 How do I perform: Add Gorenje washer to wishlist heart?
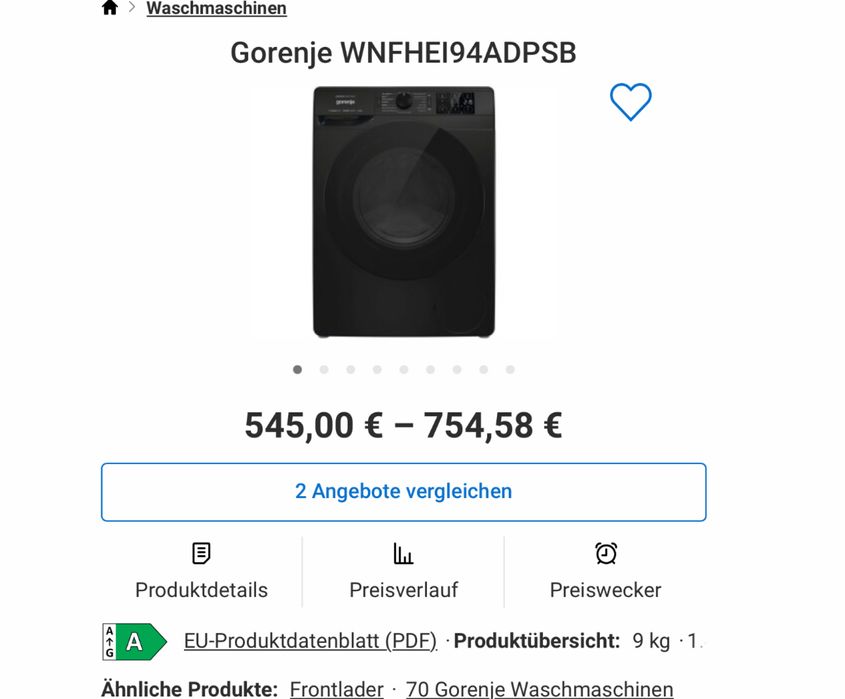[631, 102]
